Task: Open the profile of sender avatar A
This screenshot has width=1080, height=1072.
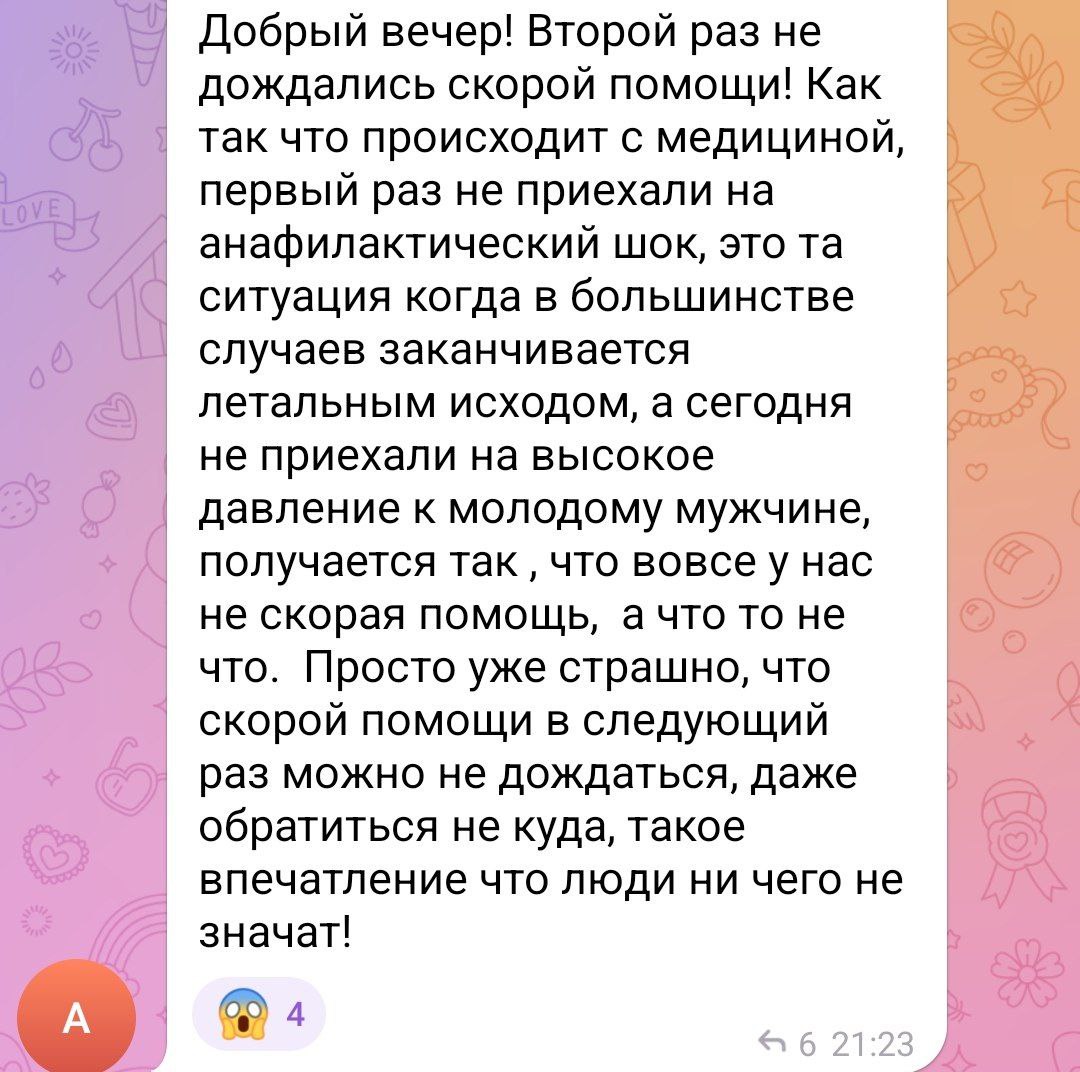Action: click(x=76, y=1019)
